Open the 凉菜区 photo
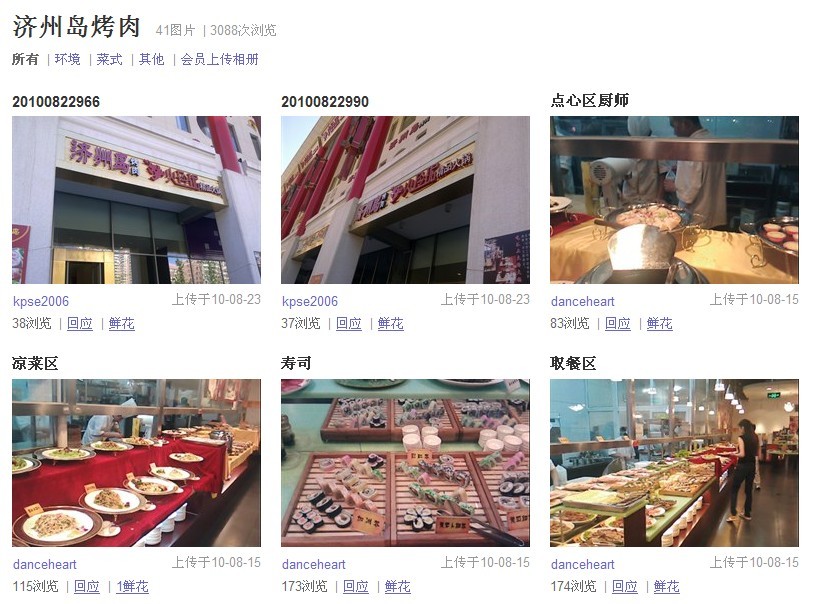 136,463
